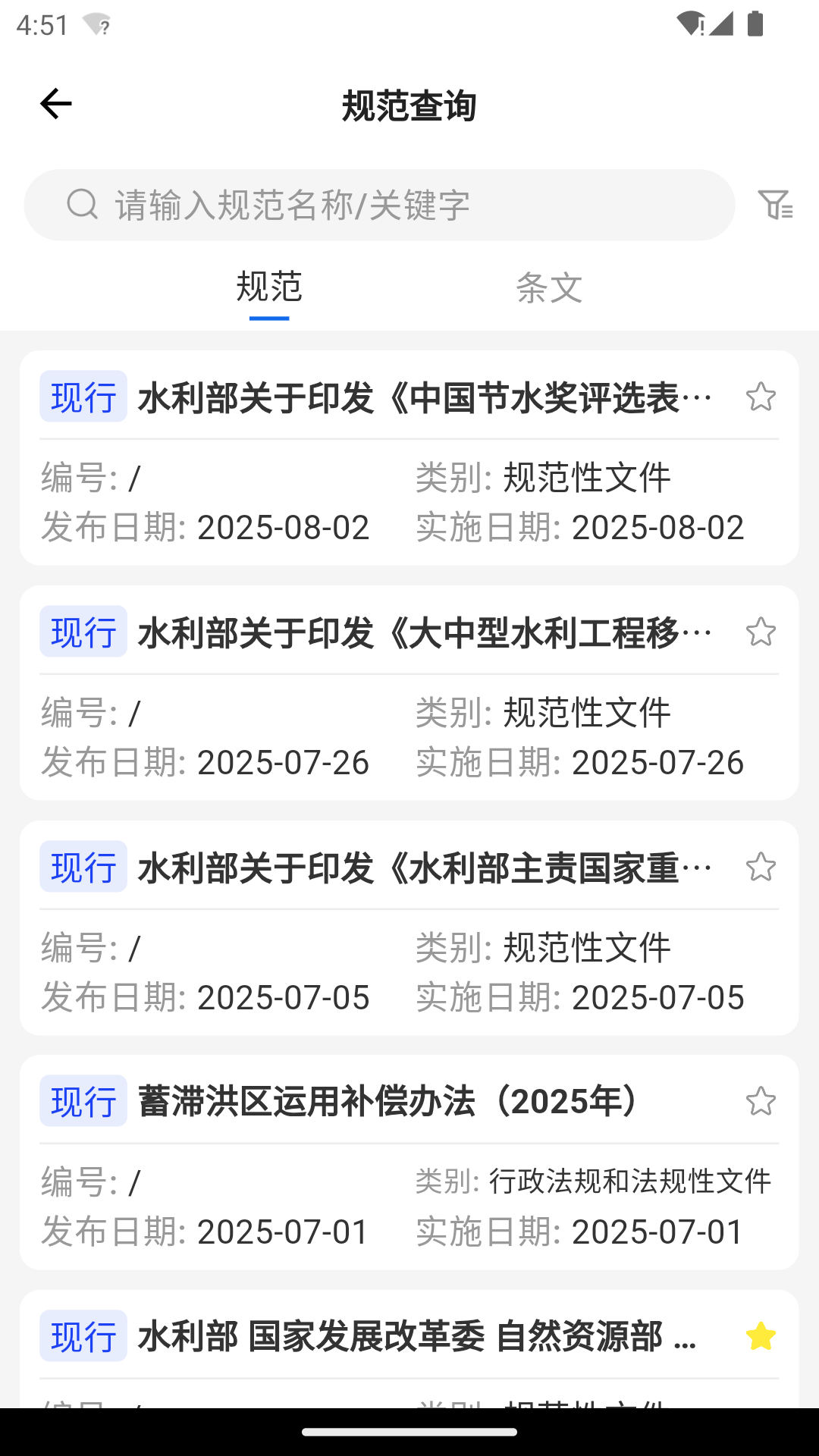Tap the star icon on the 水利部主责国家重 card
Image resolution: width=819 pixels, height=1456 pixels.
tap(761, 867)
